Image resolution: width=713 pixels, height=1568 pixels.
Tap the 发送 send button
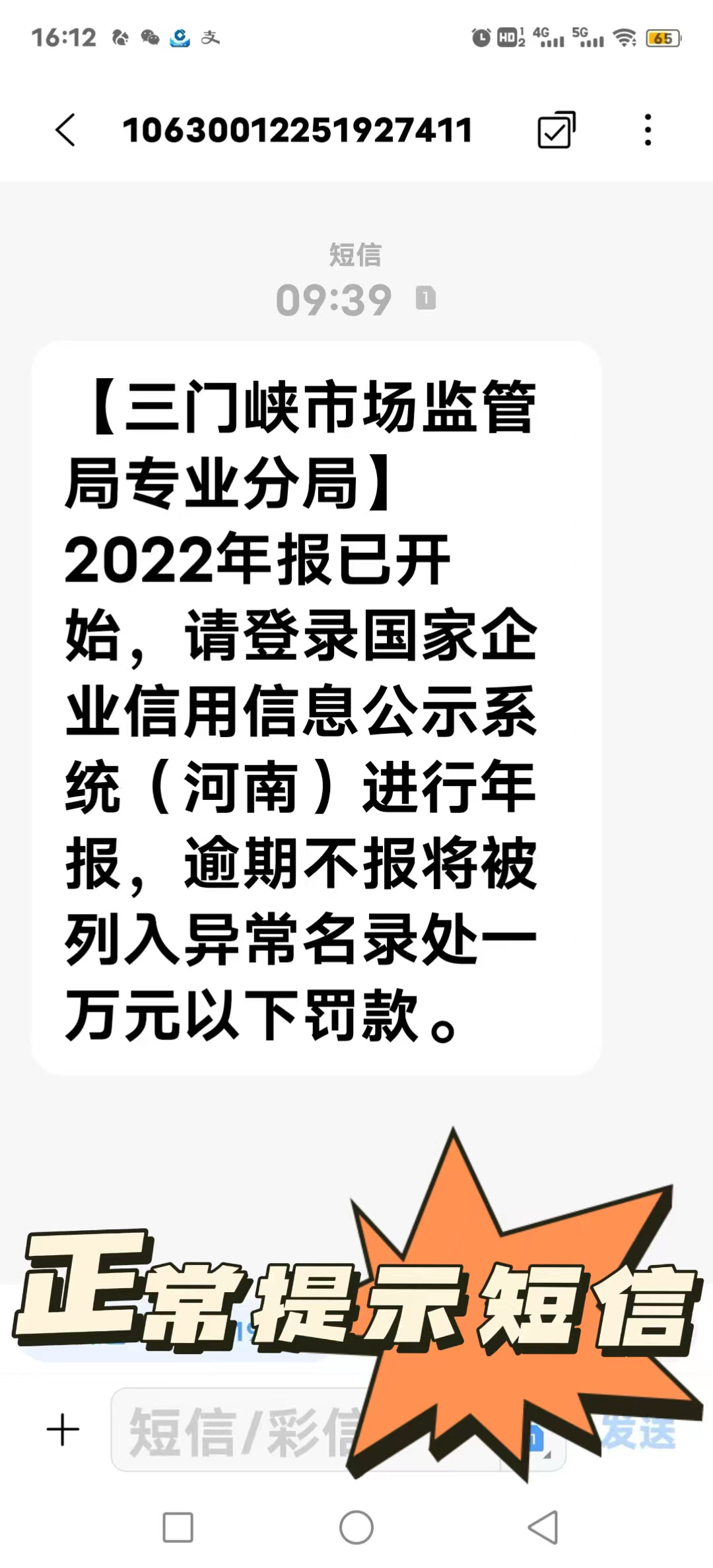pos(638,1430)
